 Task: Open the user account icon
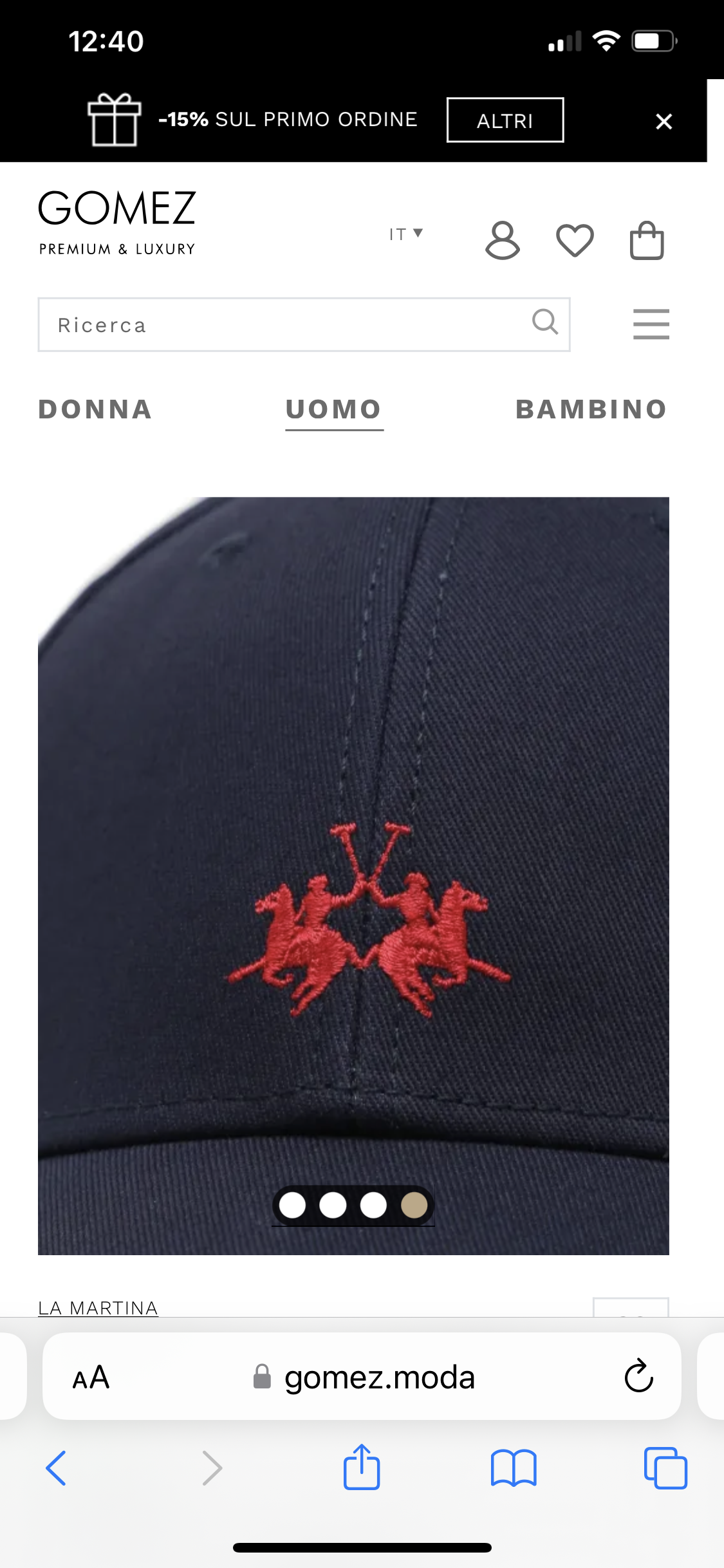click(x=502, y=241)
